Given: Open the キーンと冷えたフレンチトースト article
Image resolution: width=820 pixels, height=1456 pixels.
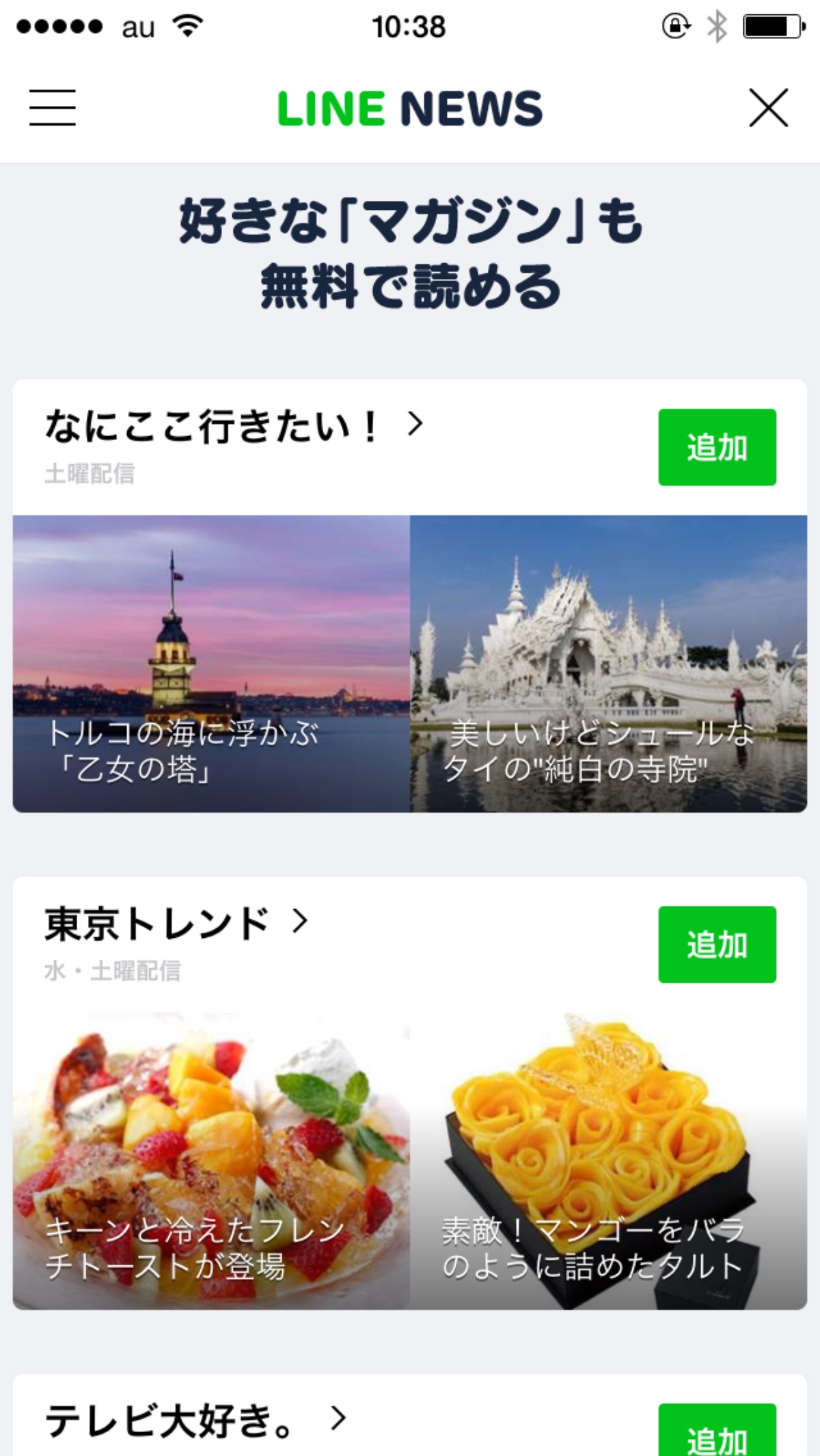Looking at the screenshot, I should click(211, 1161).
